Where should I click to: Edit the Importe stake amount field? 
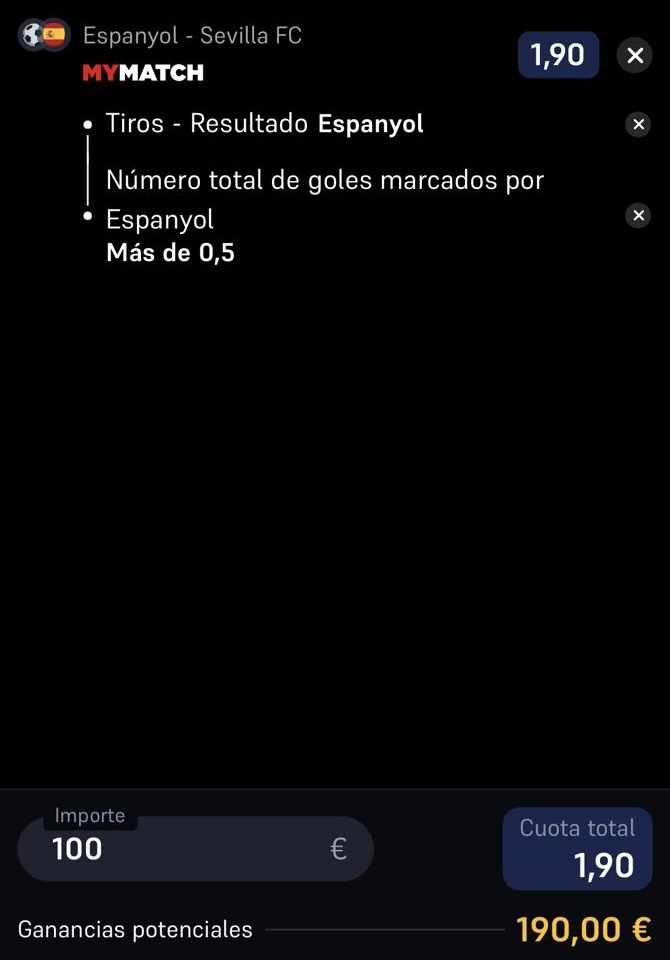coord(195,849)
